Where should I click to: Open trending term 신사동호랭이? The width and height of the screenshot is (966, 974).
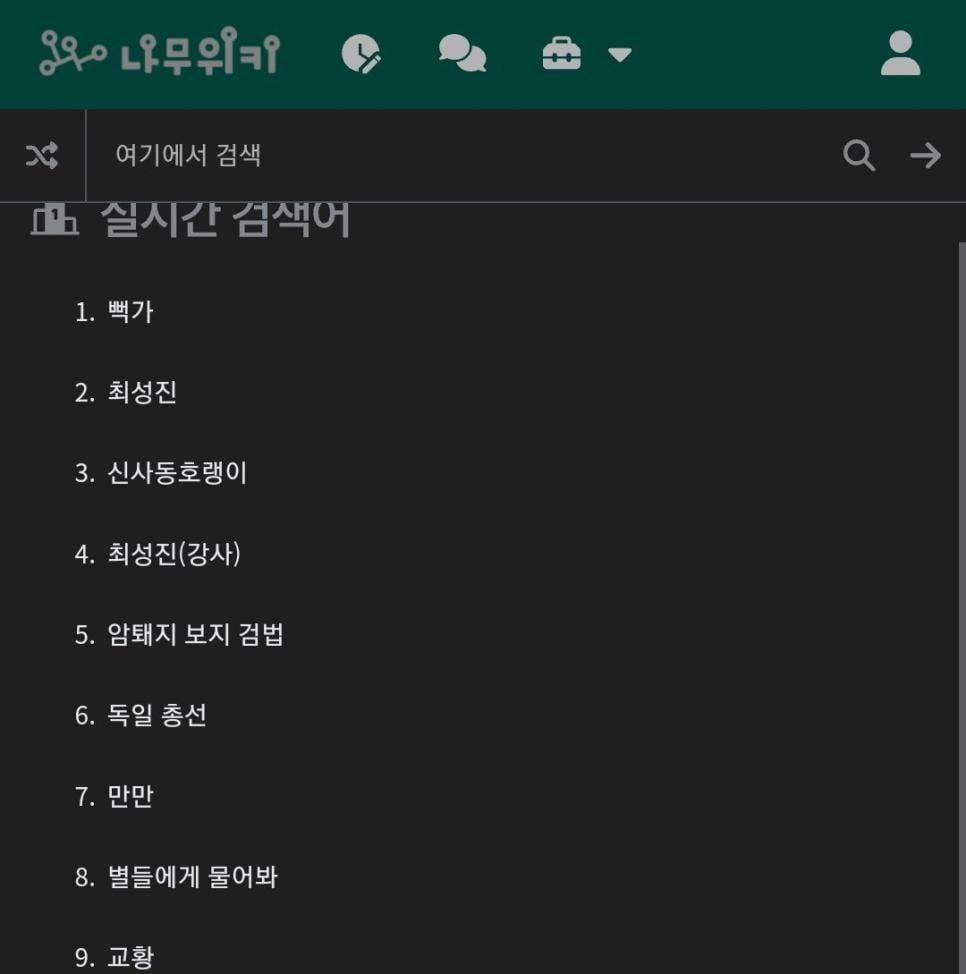(177, 473)
